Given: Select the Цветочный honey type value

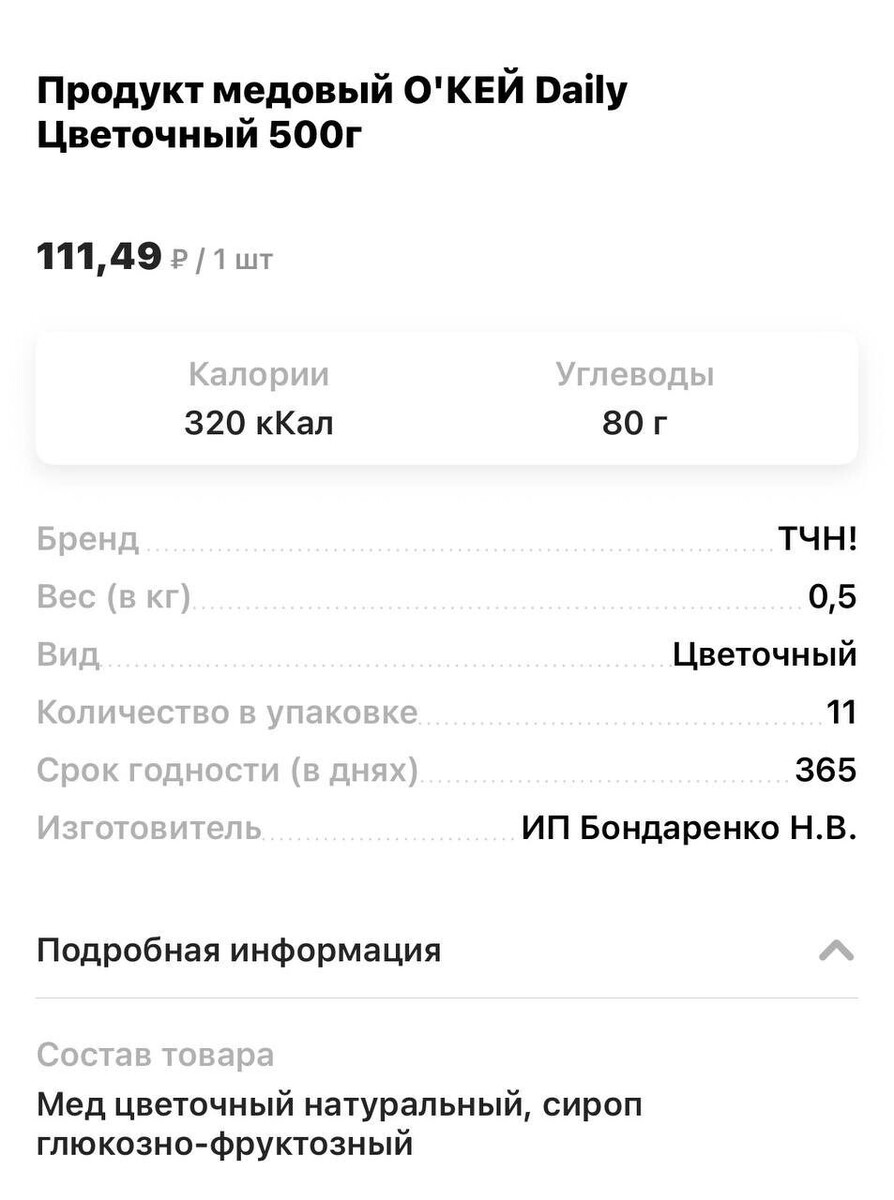Looking at the screenshot, I should (766, 654).
